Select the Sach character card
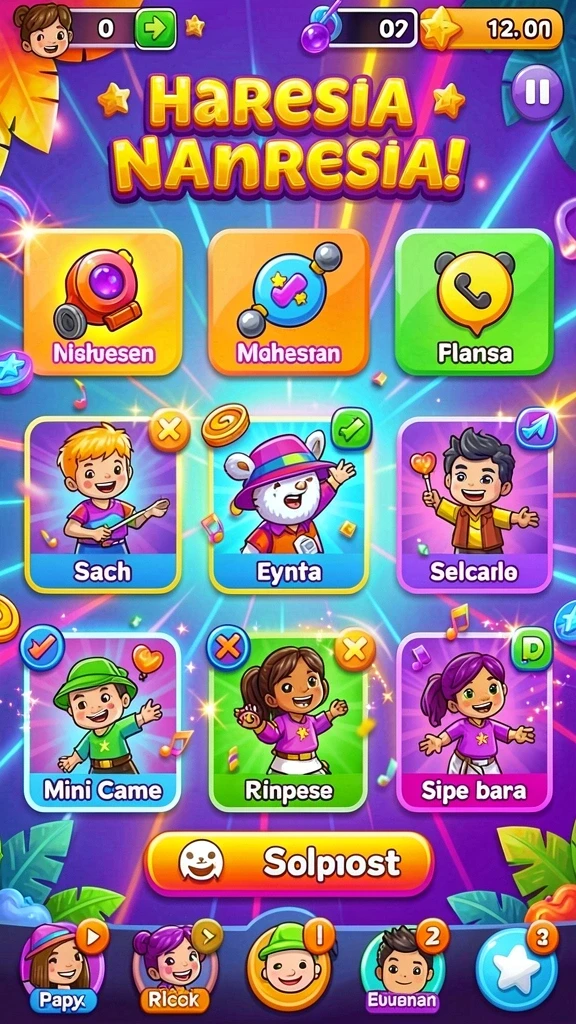 pyautogui.click(x=103, y=505)
